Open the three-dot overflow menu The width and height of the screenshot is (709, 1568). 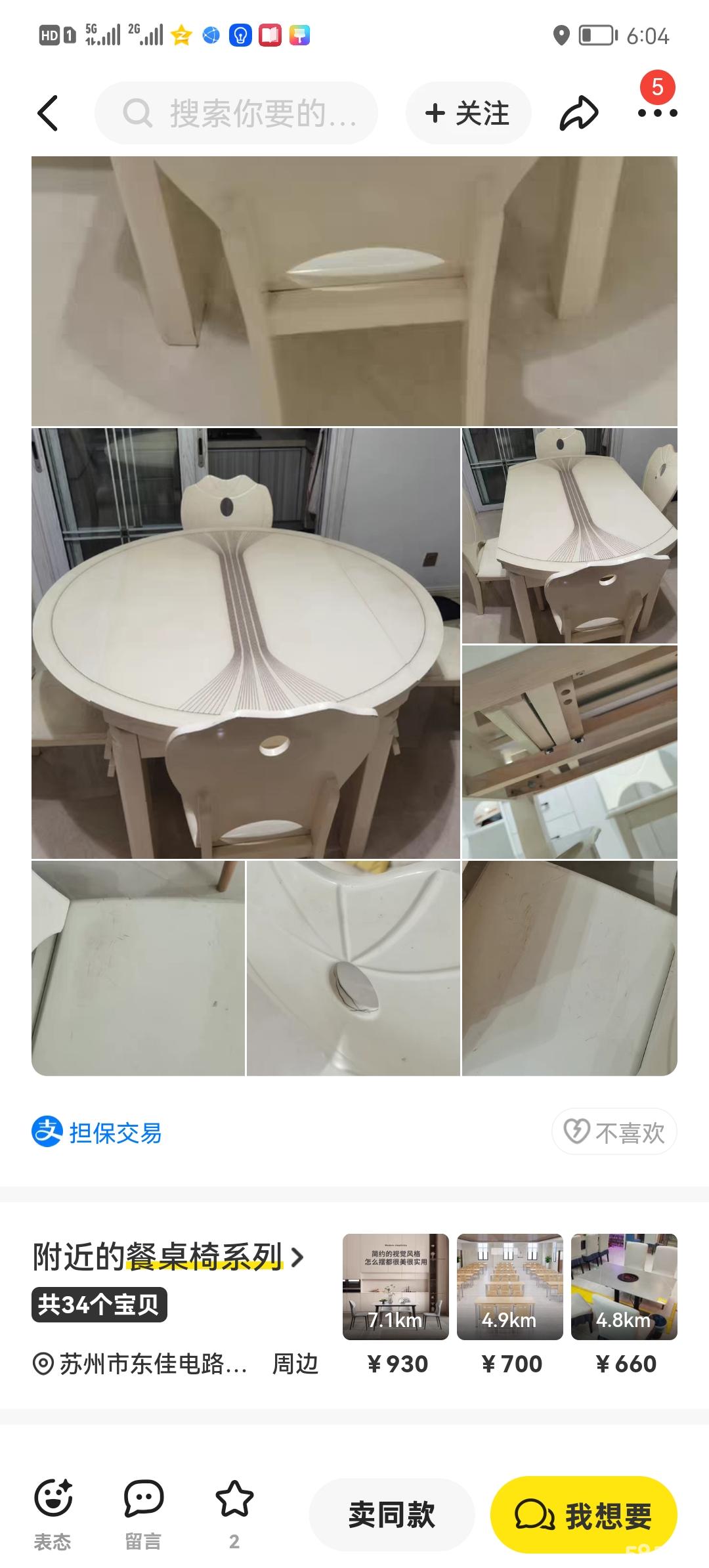tap(657, 113)
